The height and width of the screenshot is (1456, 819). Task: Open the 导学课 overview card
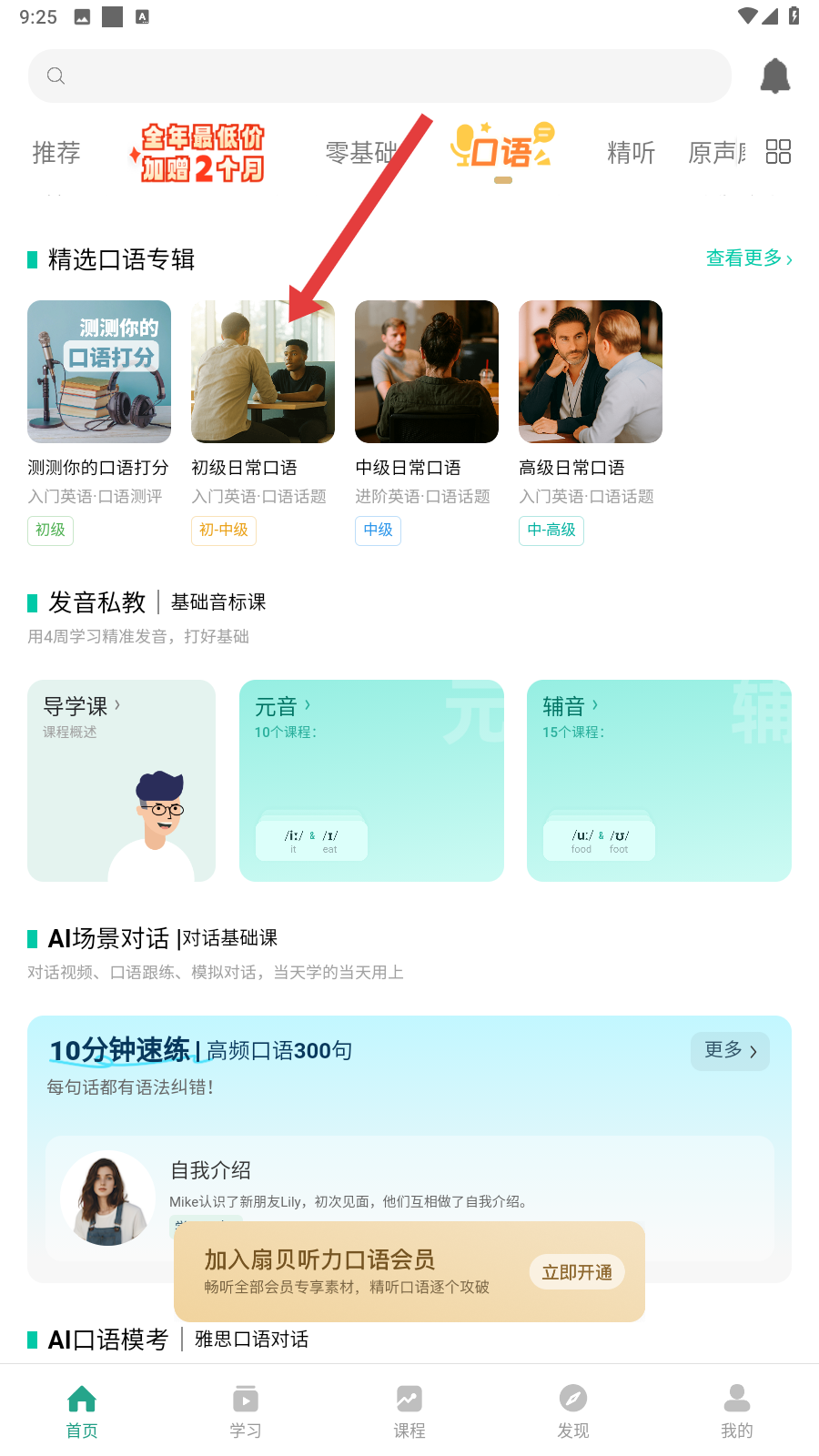pos(121,780)
